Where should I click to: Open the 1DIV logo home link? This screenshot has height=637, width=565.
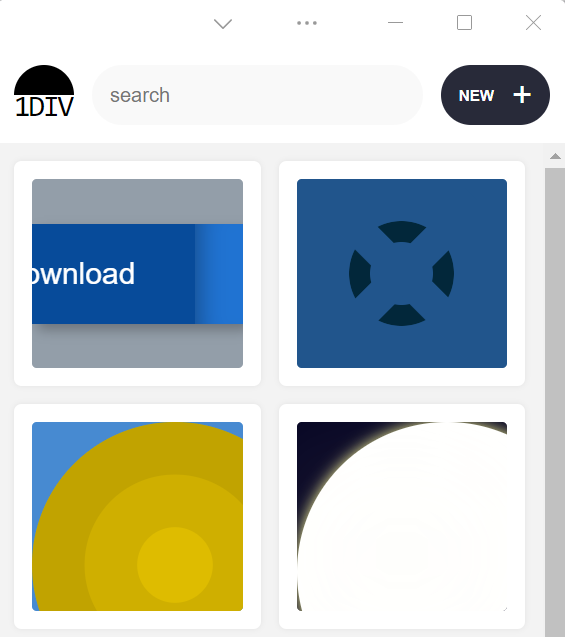point(44,92)
